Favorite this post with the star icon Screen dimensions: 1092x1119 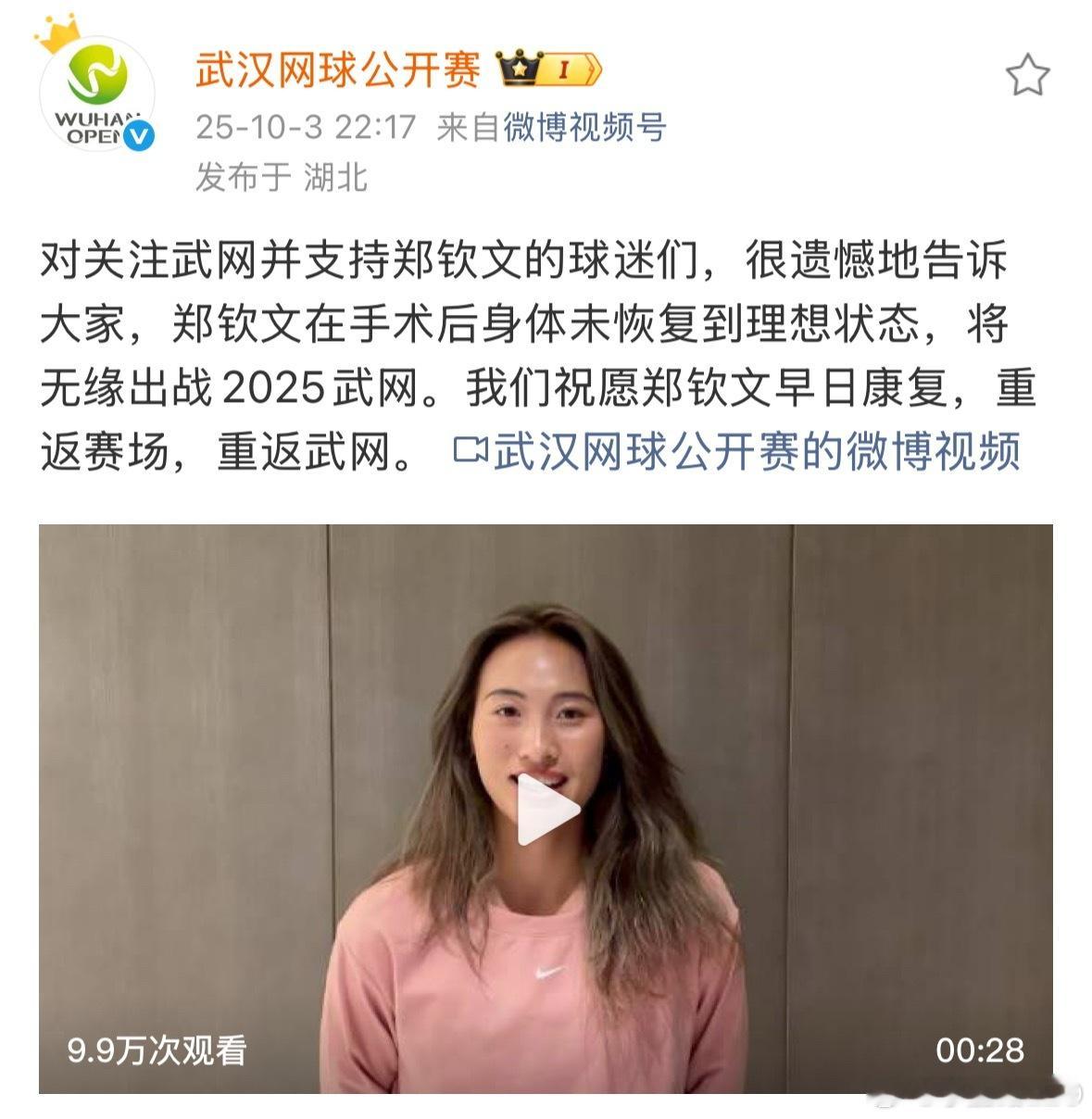pos(1027,75)
